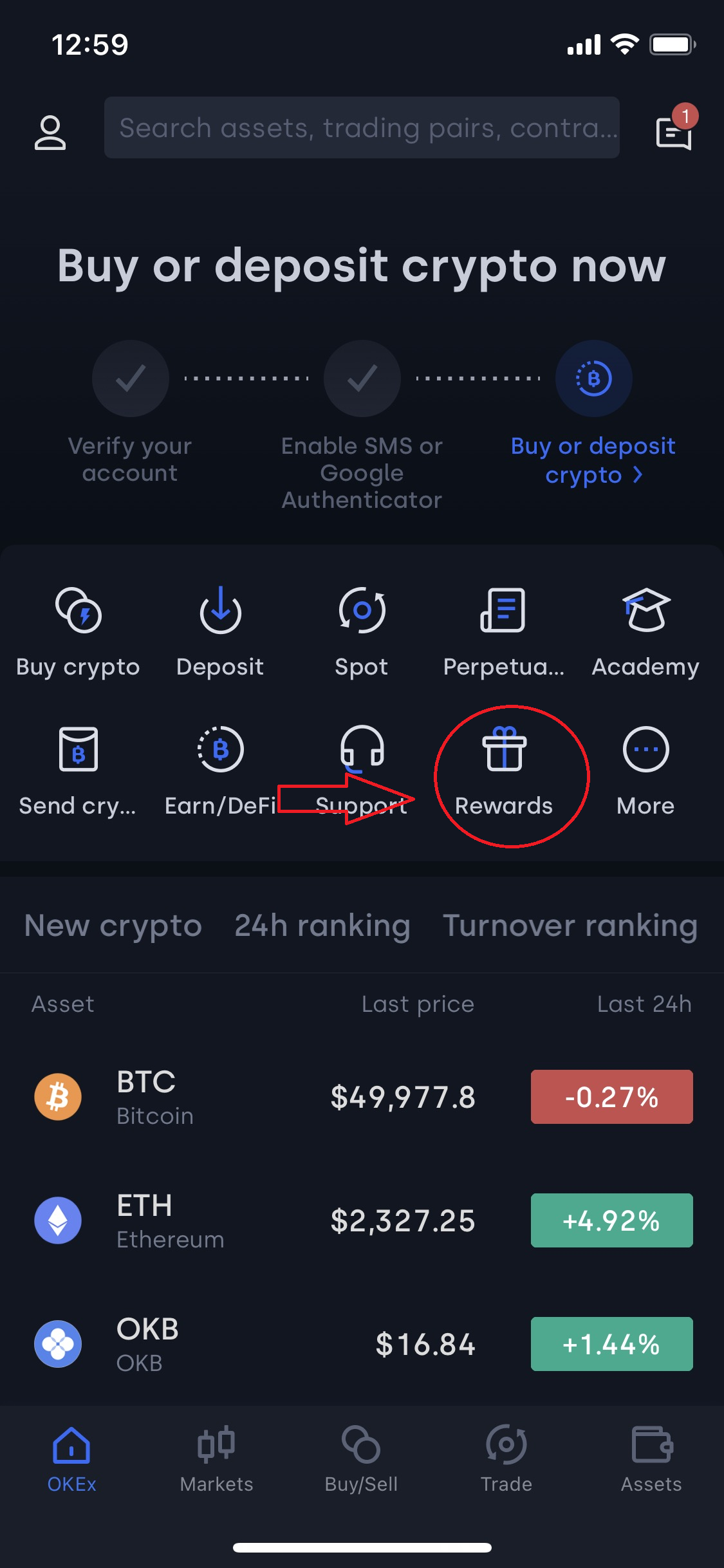This screenshot has width=724, height=1568.
Task: Open the profile account icon
Action: 50,133
